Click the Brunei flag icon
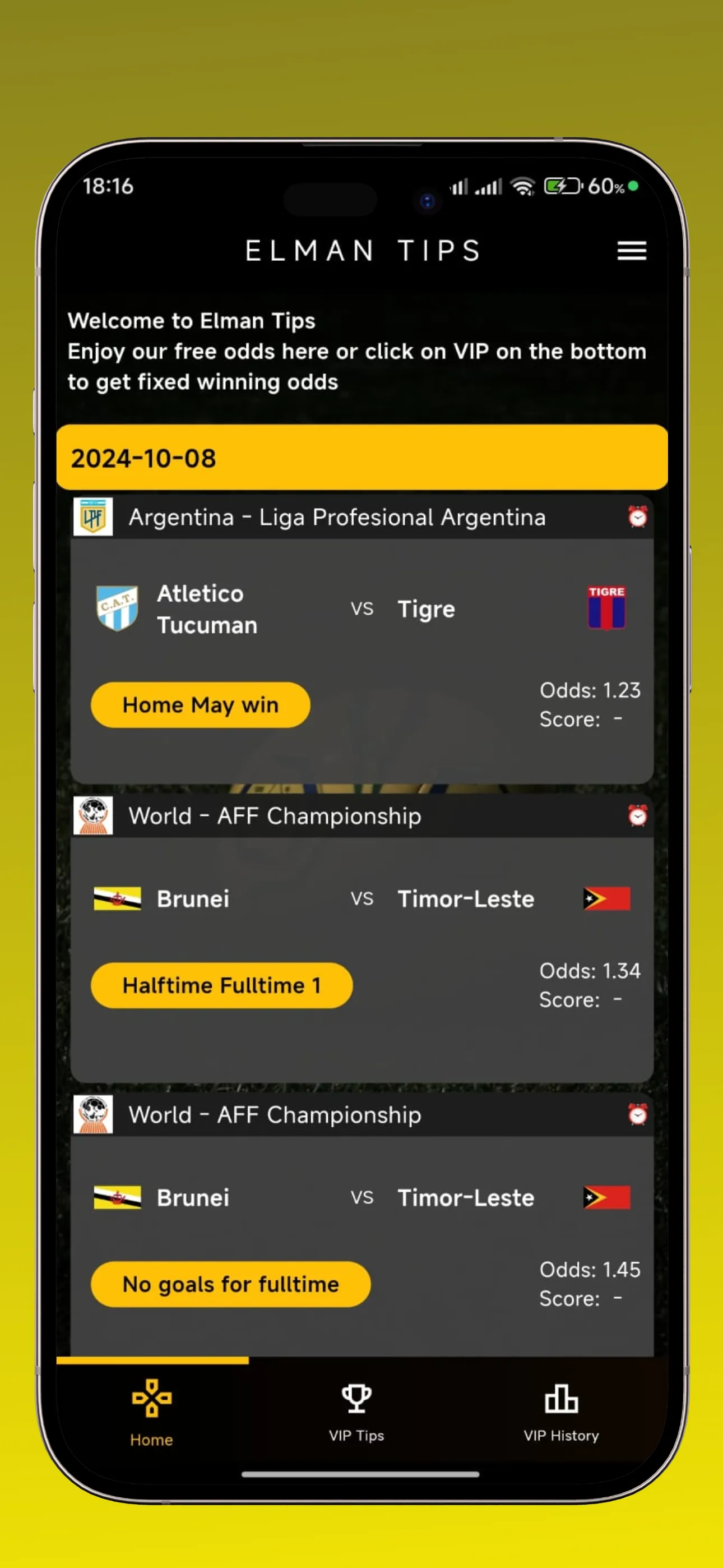 click(x=118, y=898)
